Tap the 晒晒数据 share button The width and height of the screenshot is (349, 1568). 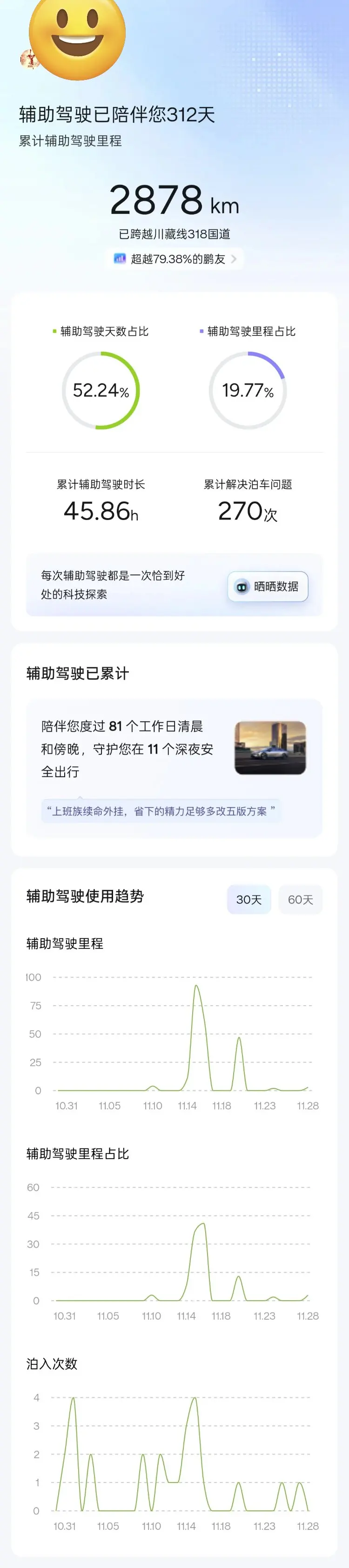coord(268,586)
